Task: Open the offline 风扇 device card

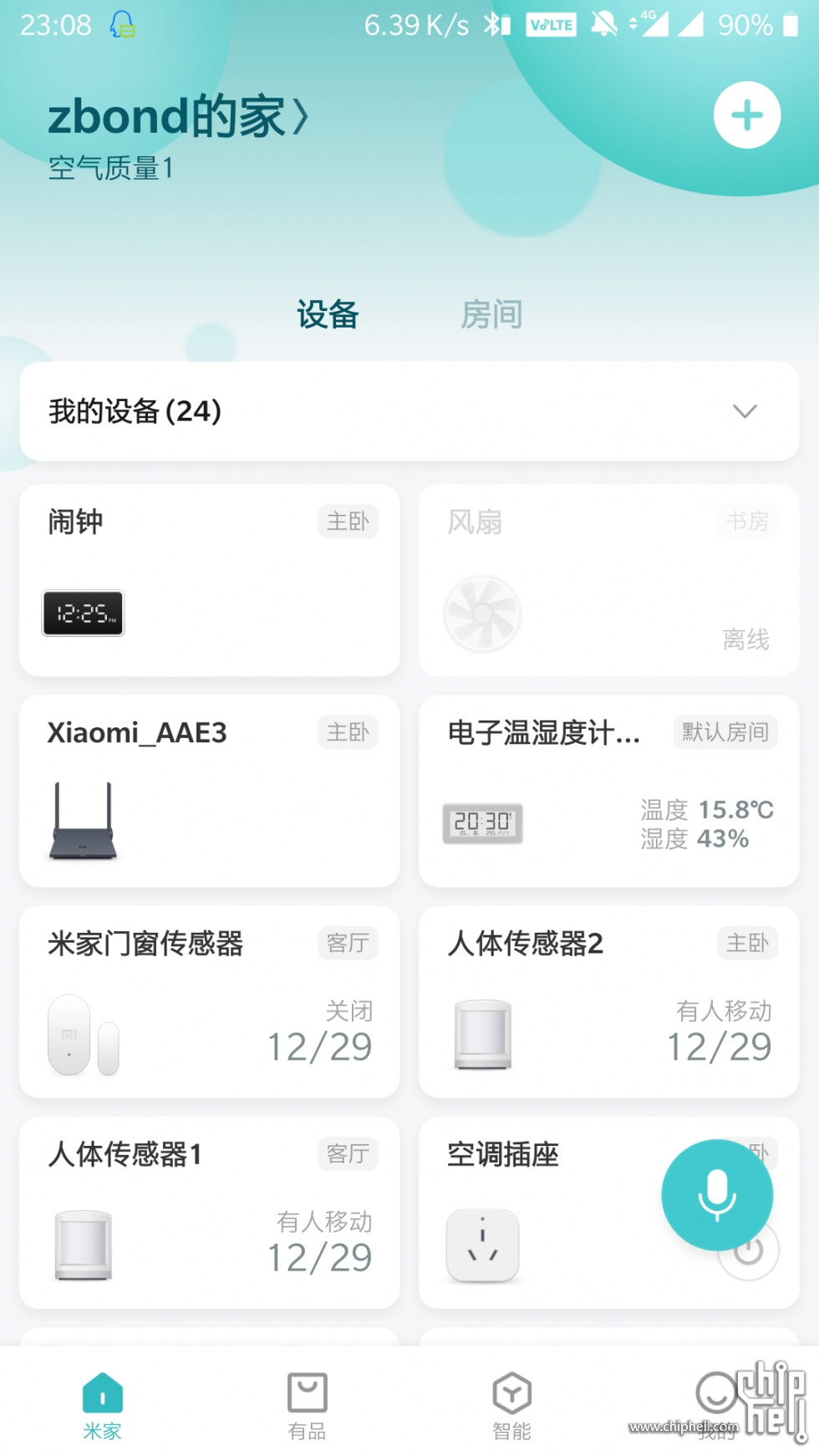Action: [609, 580]
